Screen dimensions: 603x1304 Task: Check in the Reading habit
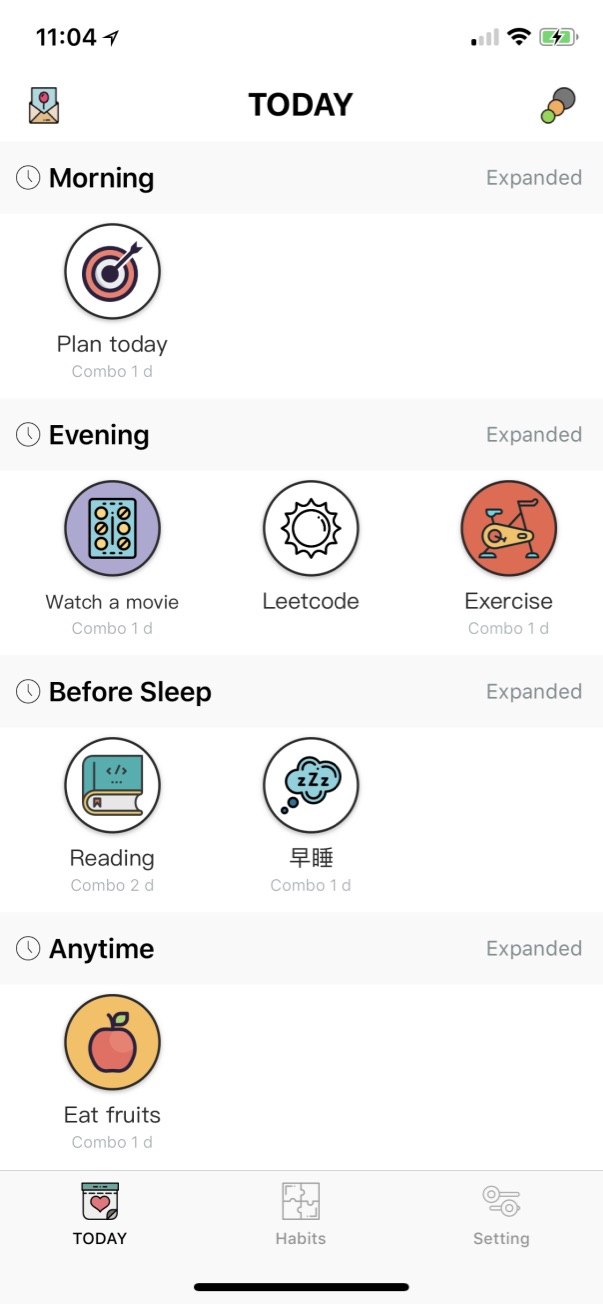112,786
